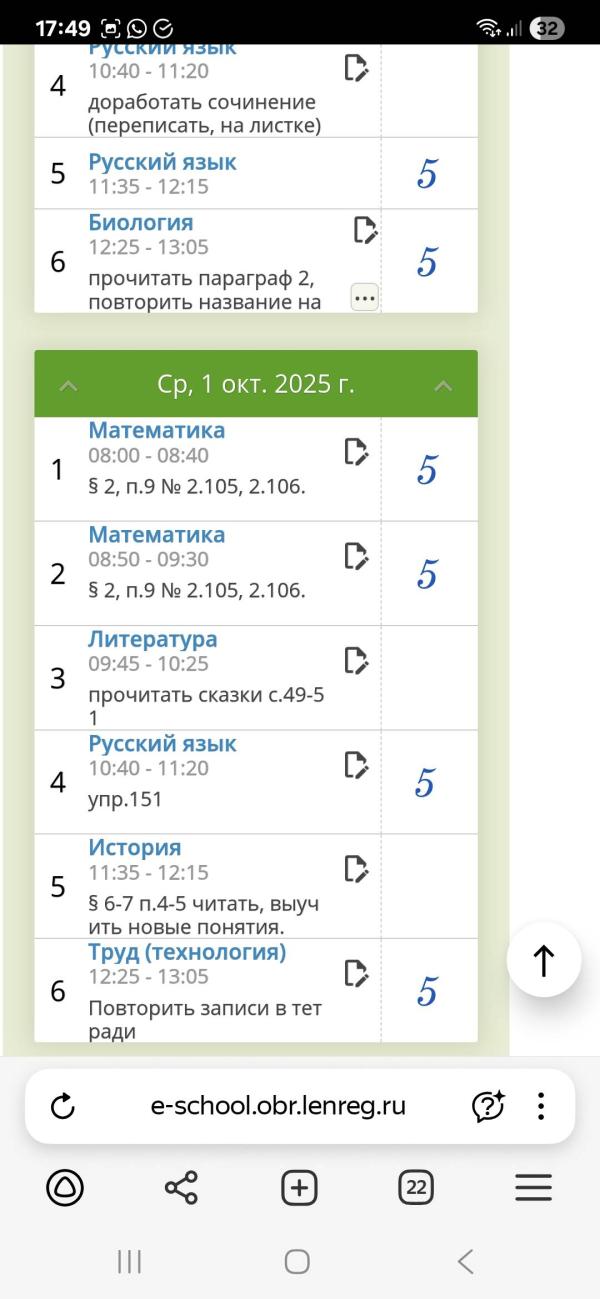Open the browser three-dot menu
Screen dimensions: 600x1299
point(541,1106)
